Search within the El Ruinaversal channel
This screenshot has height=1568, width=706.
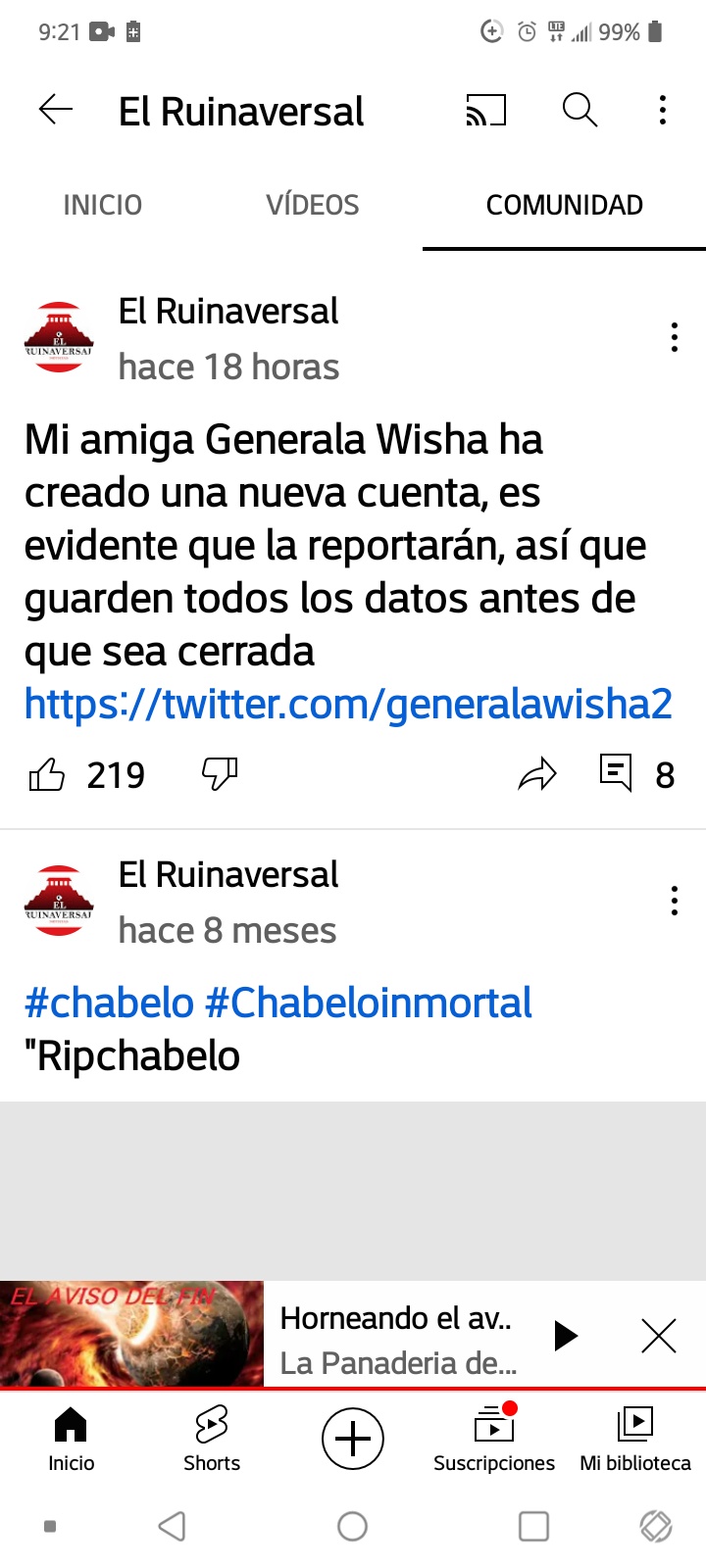tap(580, 111)
